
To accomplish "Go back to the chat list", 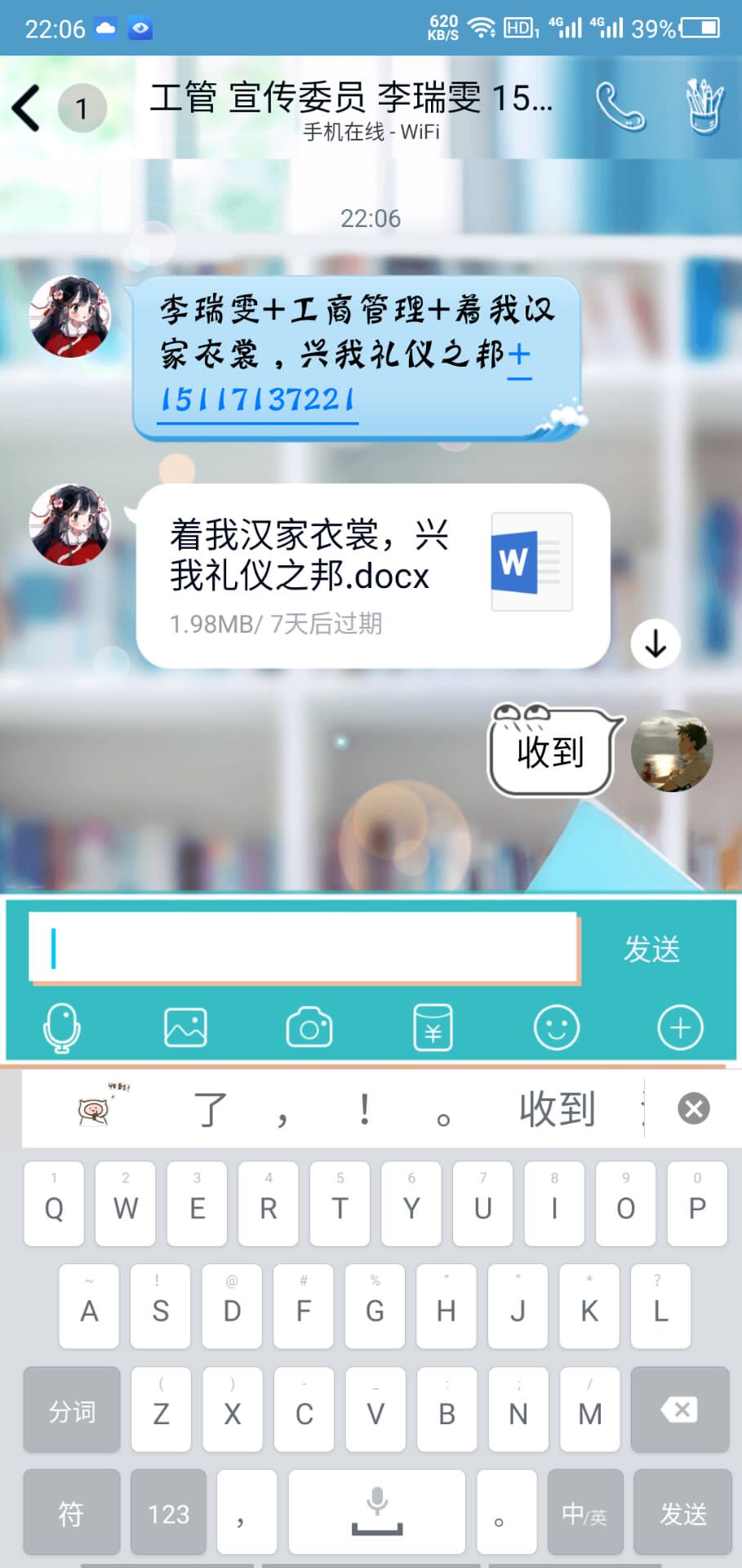I will 27,108.
